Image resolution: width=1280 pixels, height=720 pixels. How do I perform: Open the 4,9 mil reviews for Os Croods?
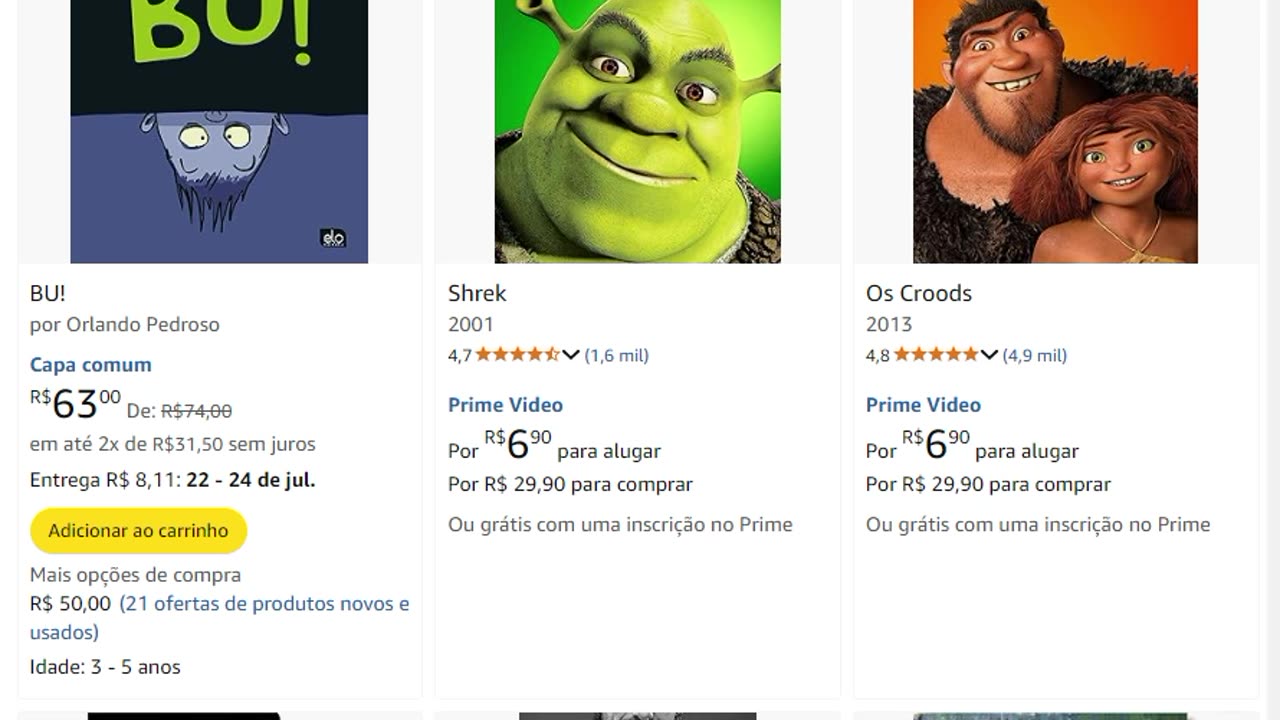point(1034,355)
